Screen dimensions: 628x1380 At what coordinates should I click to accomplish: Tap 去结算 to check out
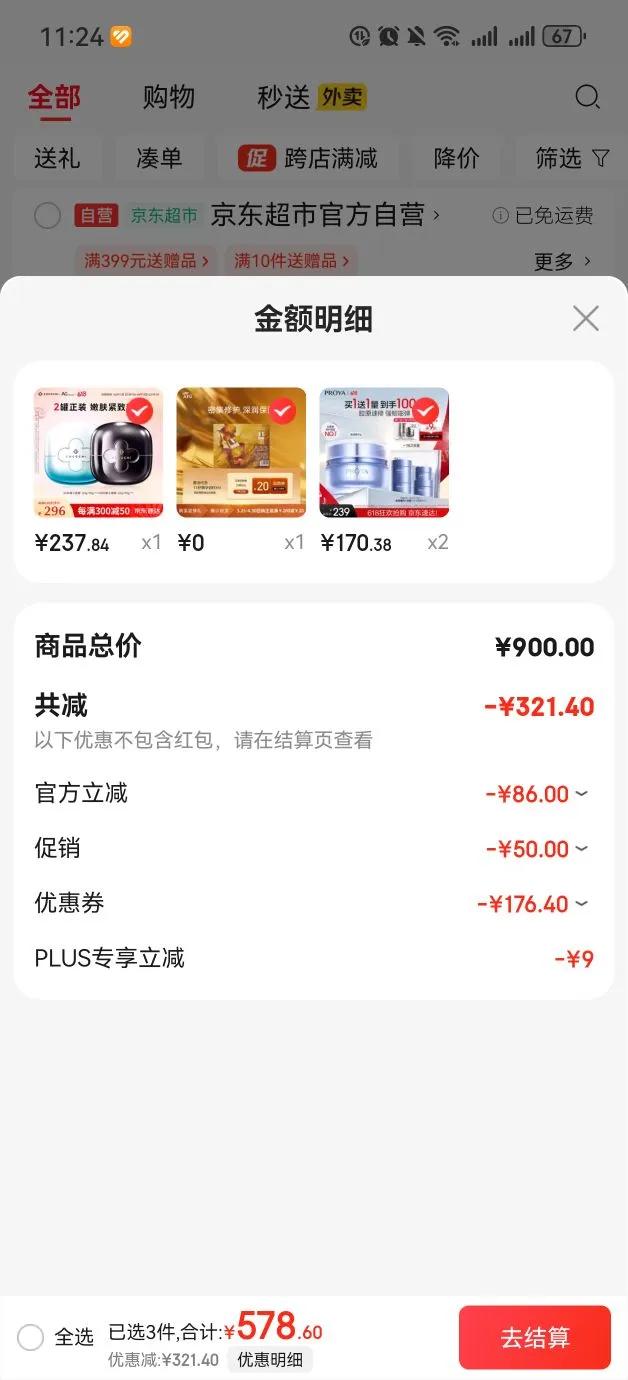pyautogui.click(x=534, y=1337)
